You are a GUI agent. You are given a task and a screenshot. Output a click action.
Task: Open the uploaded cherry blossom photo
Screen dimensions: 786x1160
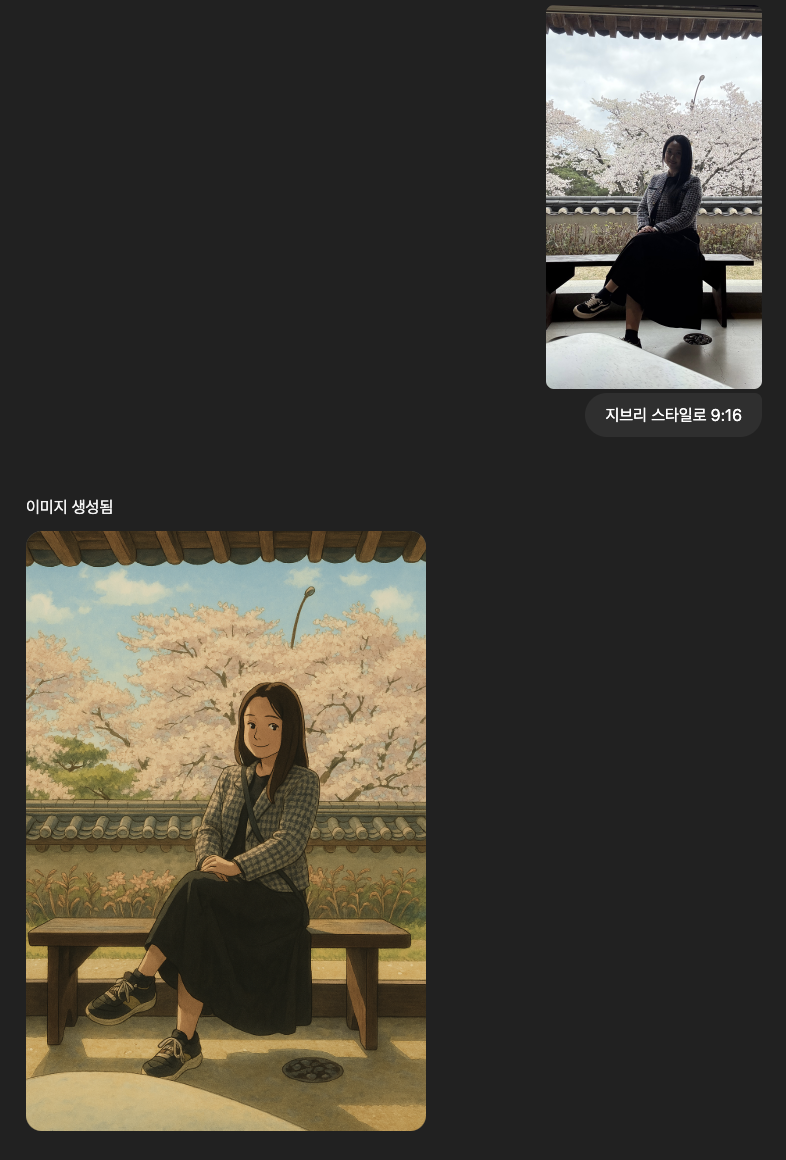point(654,197)
